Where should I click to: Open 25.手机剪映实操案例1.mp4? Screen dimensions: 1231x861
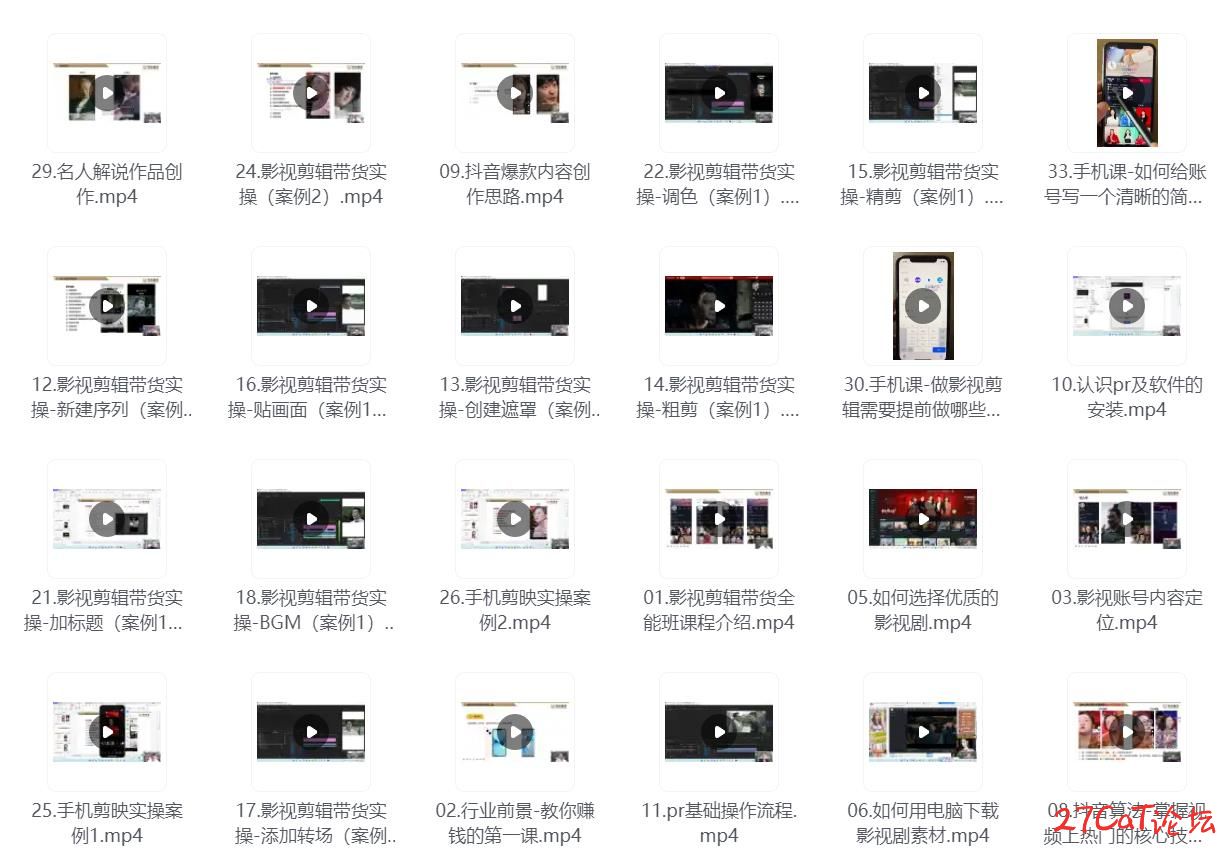pos(107,732)
